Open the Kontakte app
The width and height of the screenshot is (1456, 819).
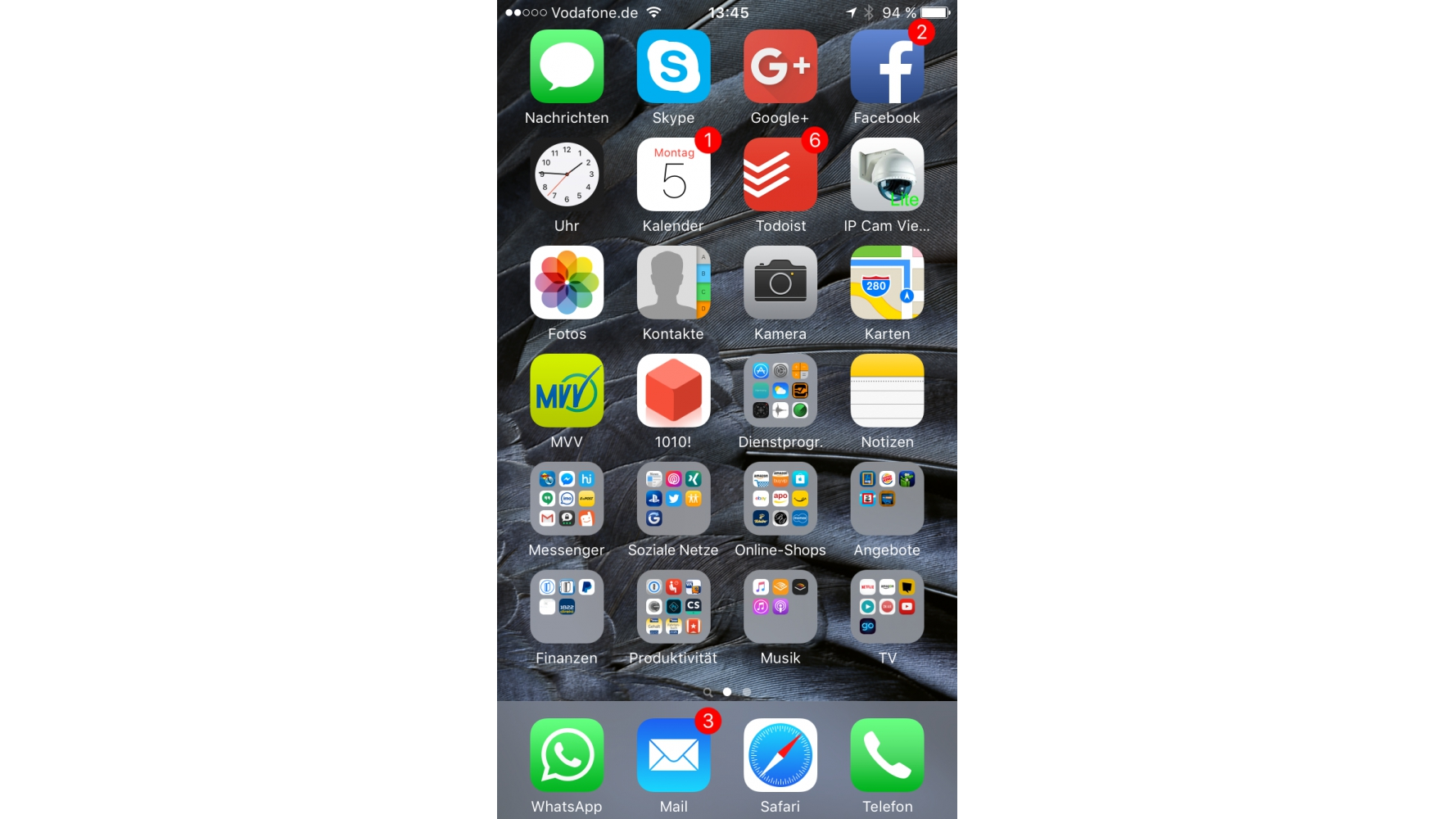click(x=673, y=283)
